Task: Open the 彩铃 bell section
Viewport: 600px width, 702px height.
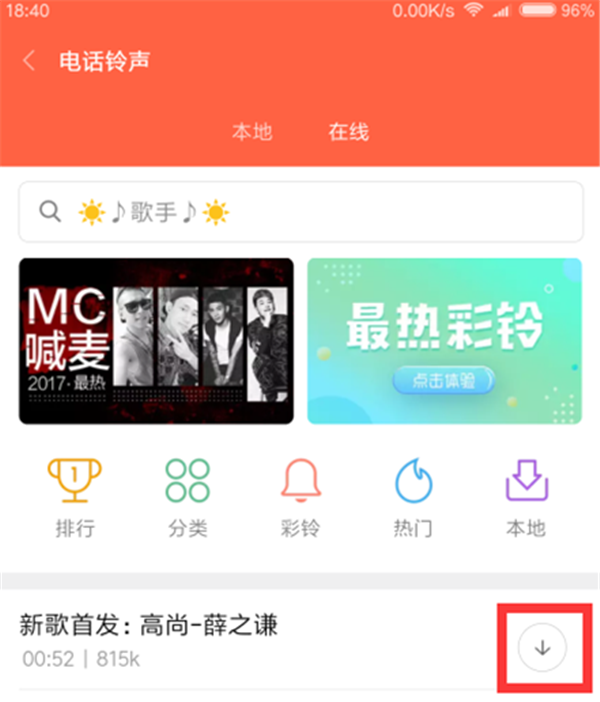Action: tap(301, 497)
